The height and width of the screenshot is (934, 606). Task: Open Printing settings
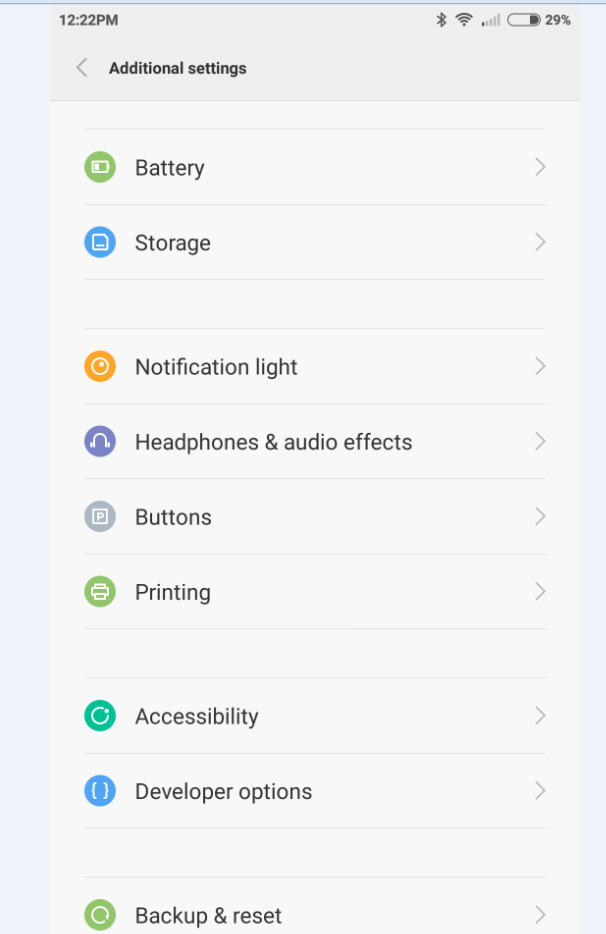pos(314,592)
